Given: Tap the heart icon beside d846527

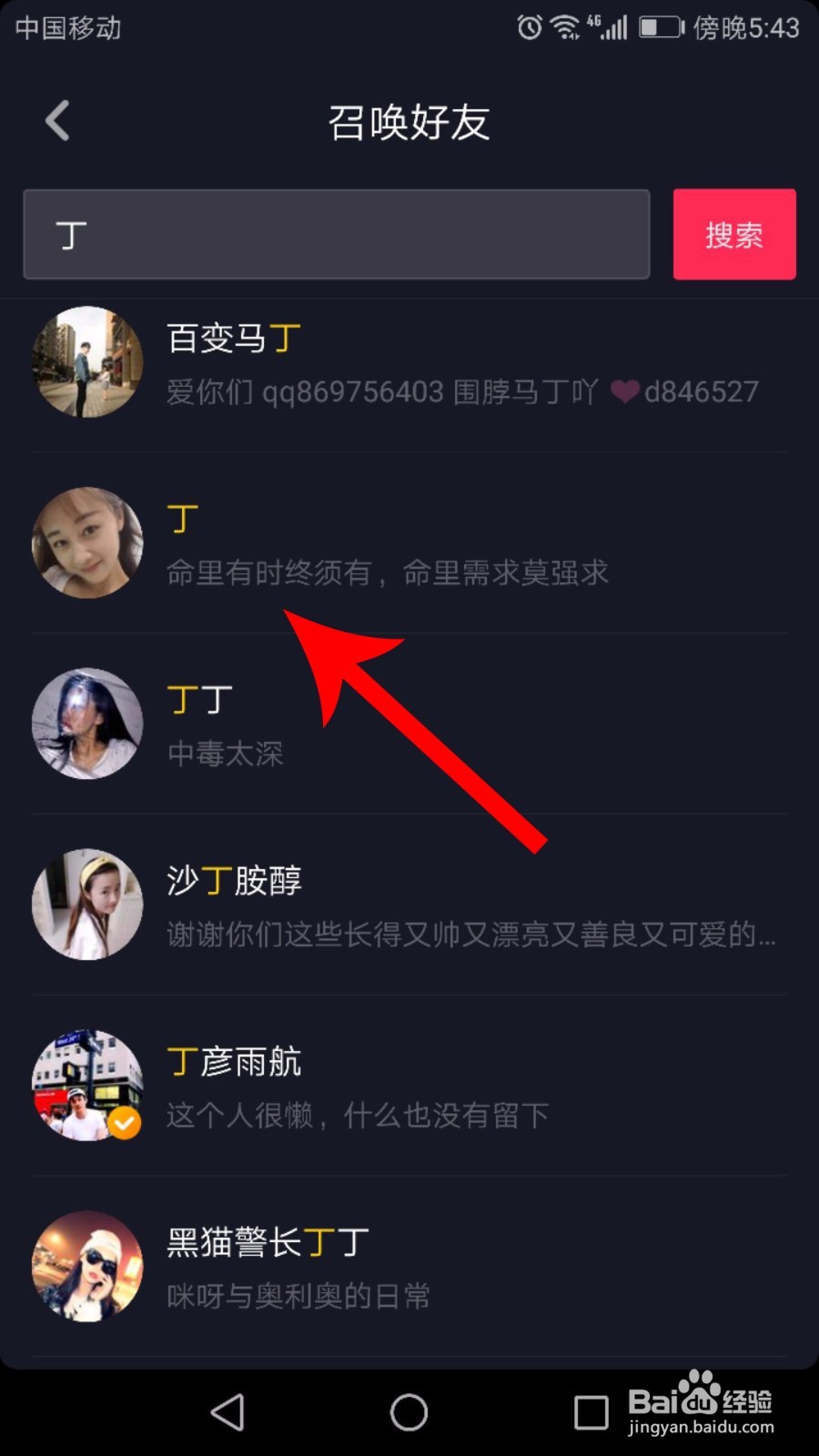Looking at the screenshot, I should pyautogui.click(x=625, y=391).
